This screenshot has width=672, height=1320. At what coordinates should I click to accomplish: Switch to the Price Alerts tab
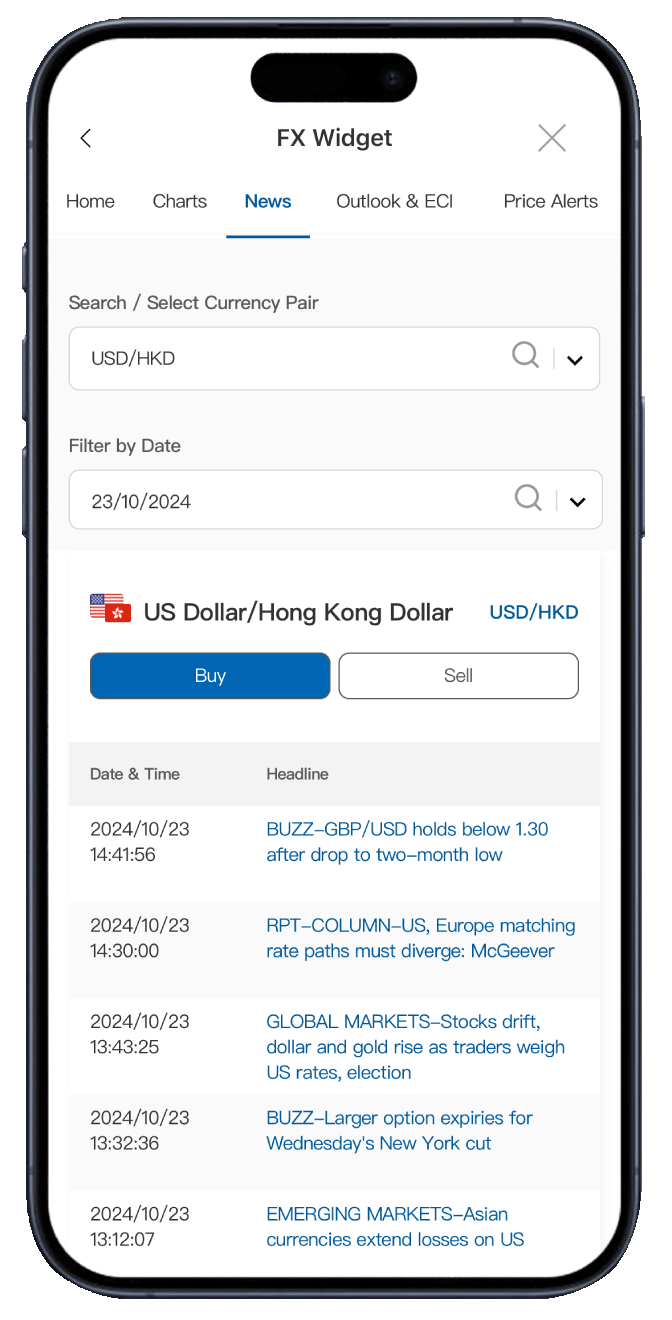pos(550,201)
